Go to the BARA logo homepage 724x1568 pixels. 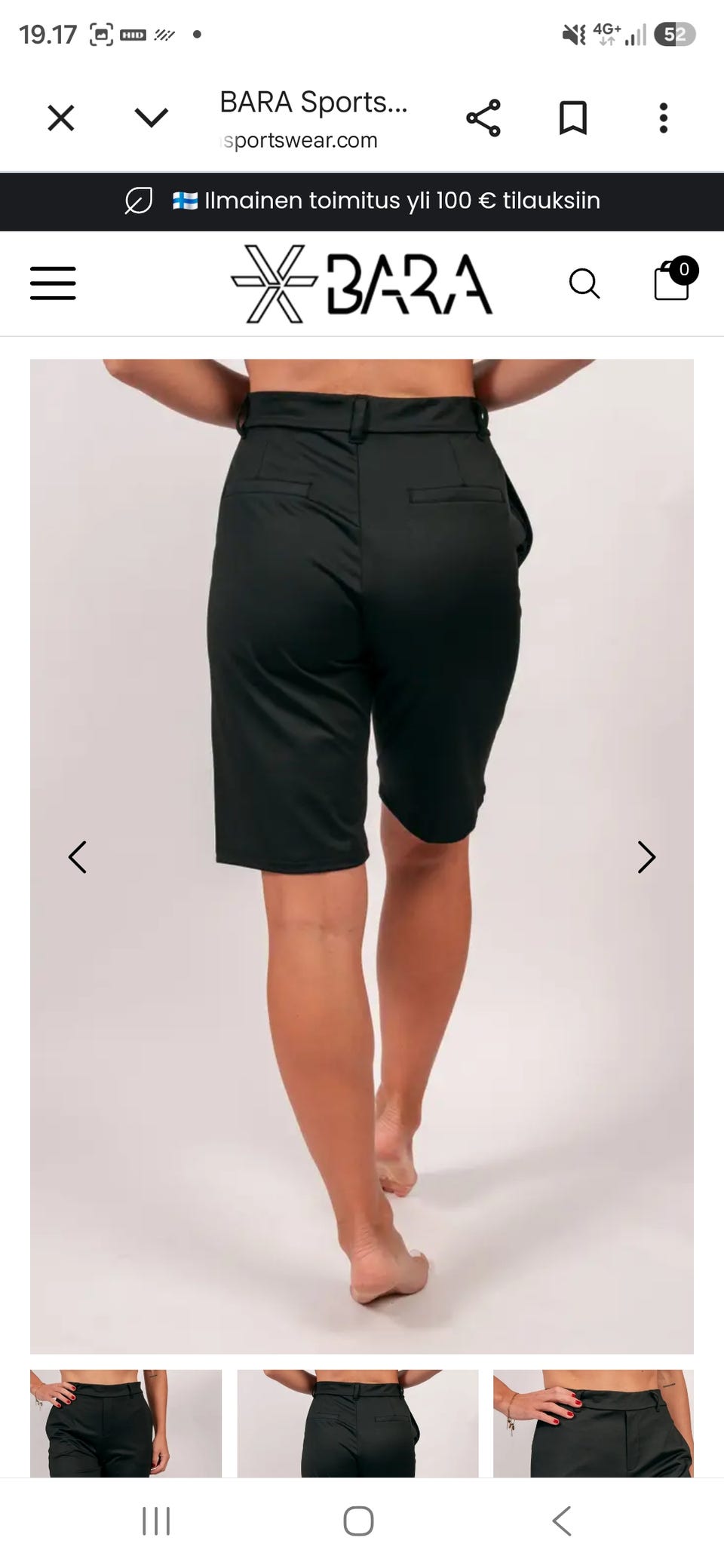[x=361, y=284]
